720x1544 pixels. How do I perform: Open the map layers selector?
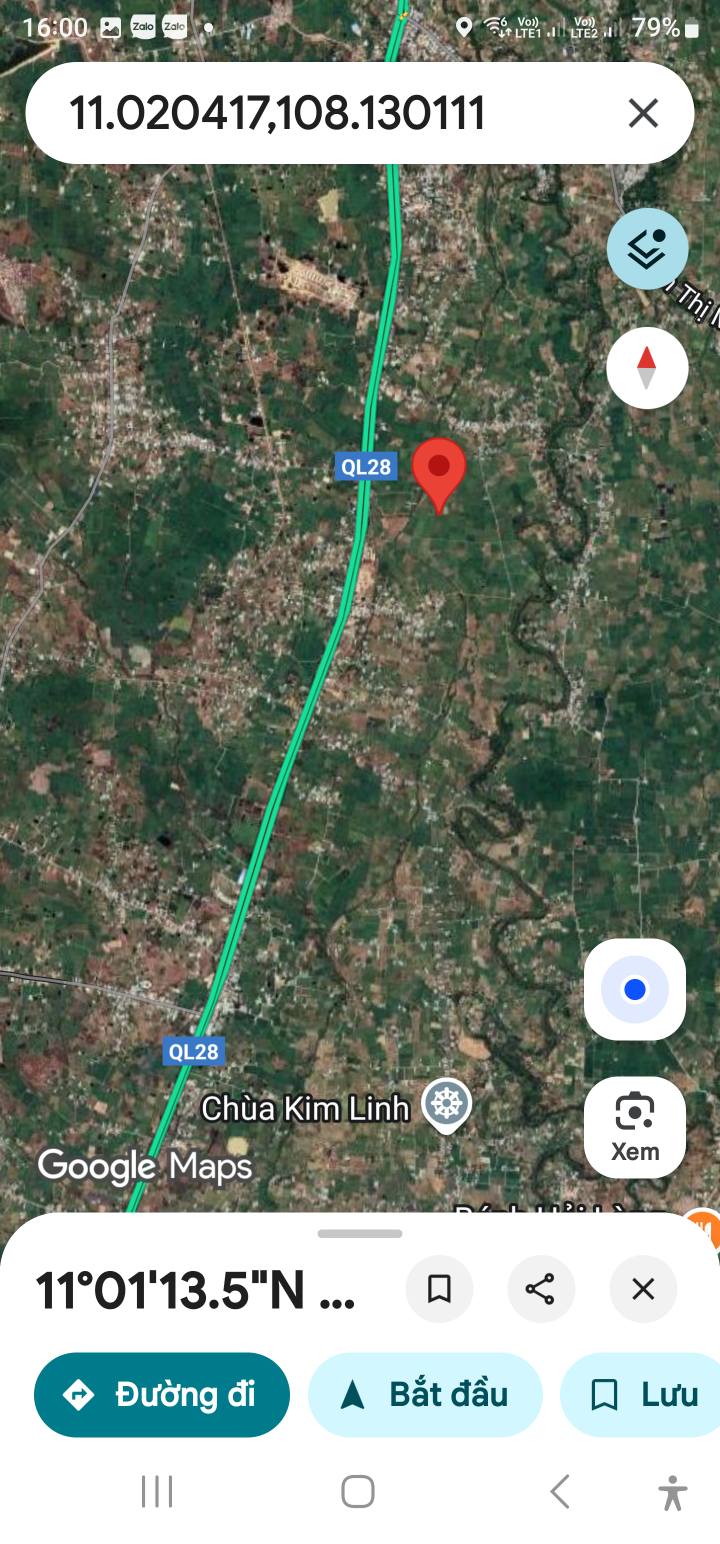coord(647,249)
